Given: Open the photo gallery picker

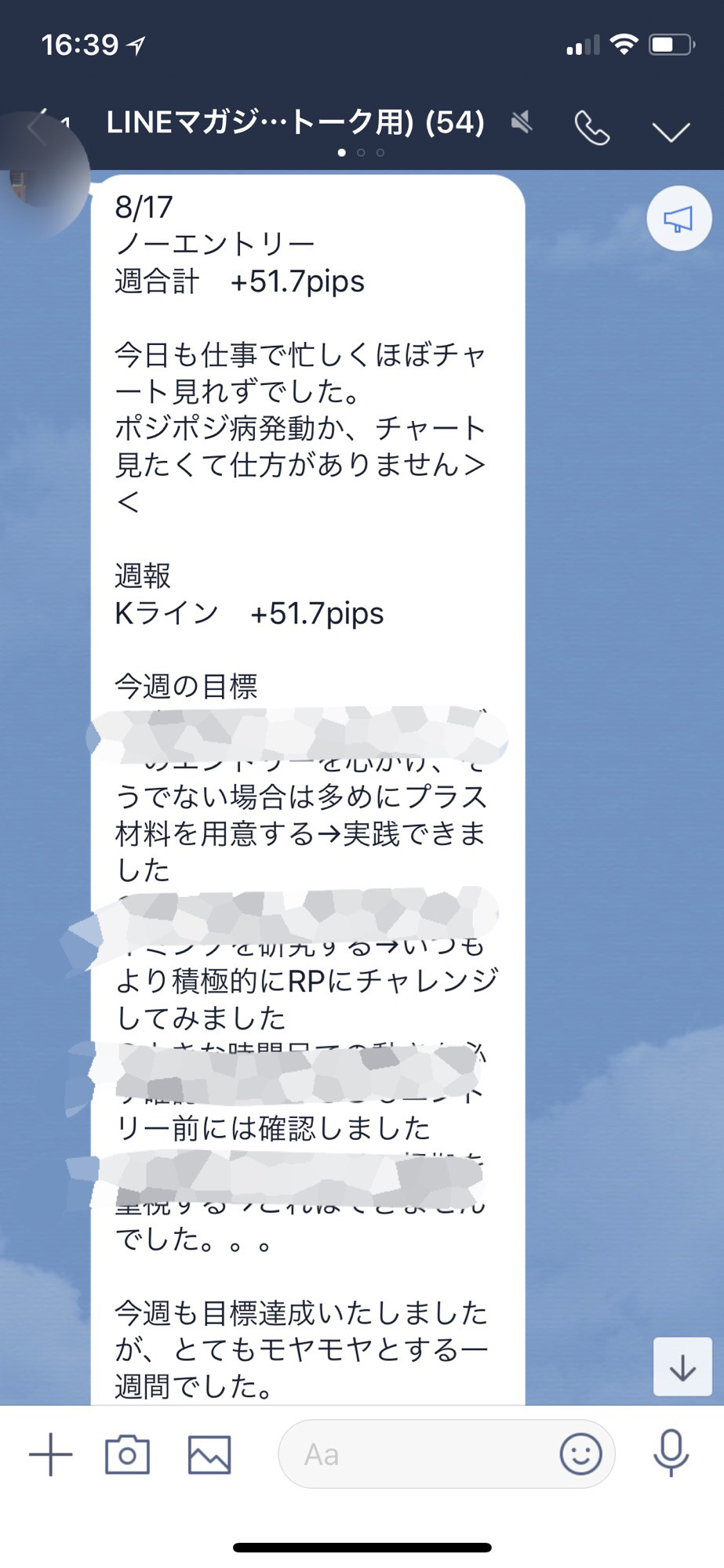Looking at the screenshot, I should [x=209, y=1455].
